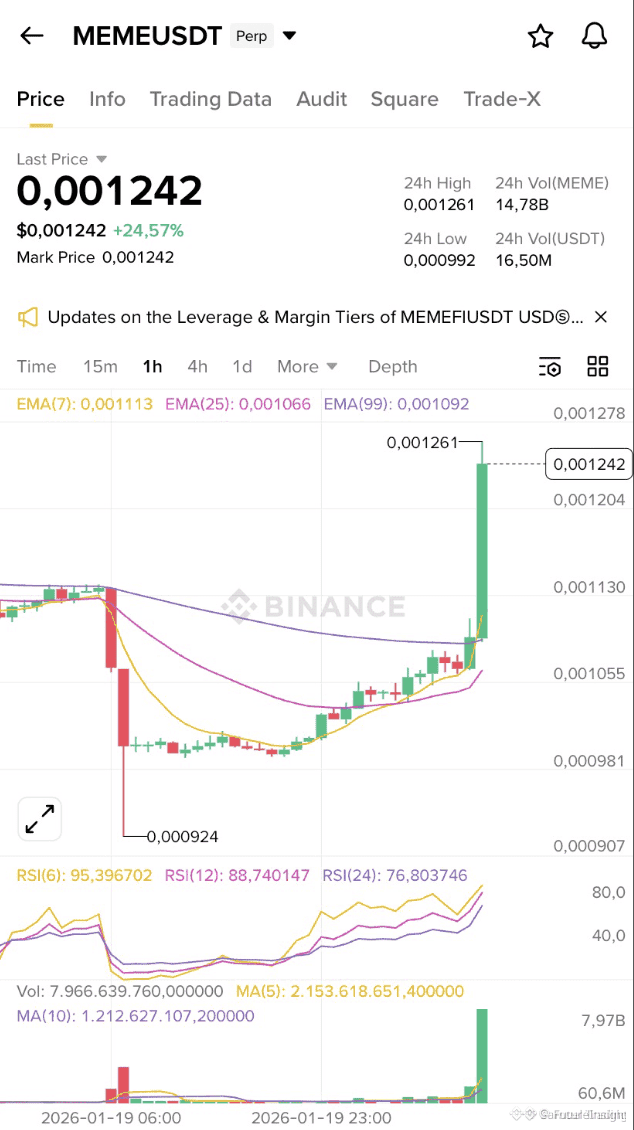Screen dimensions: 634x1130
Task: Switch to the Trade-X tab
Action: coord(501,99)
